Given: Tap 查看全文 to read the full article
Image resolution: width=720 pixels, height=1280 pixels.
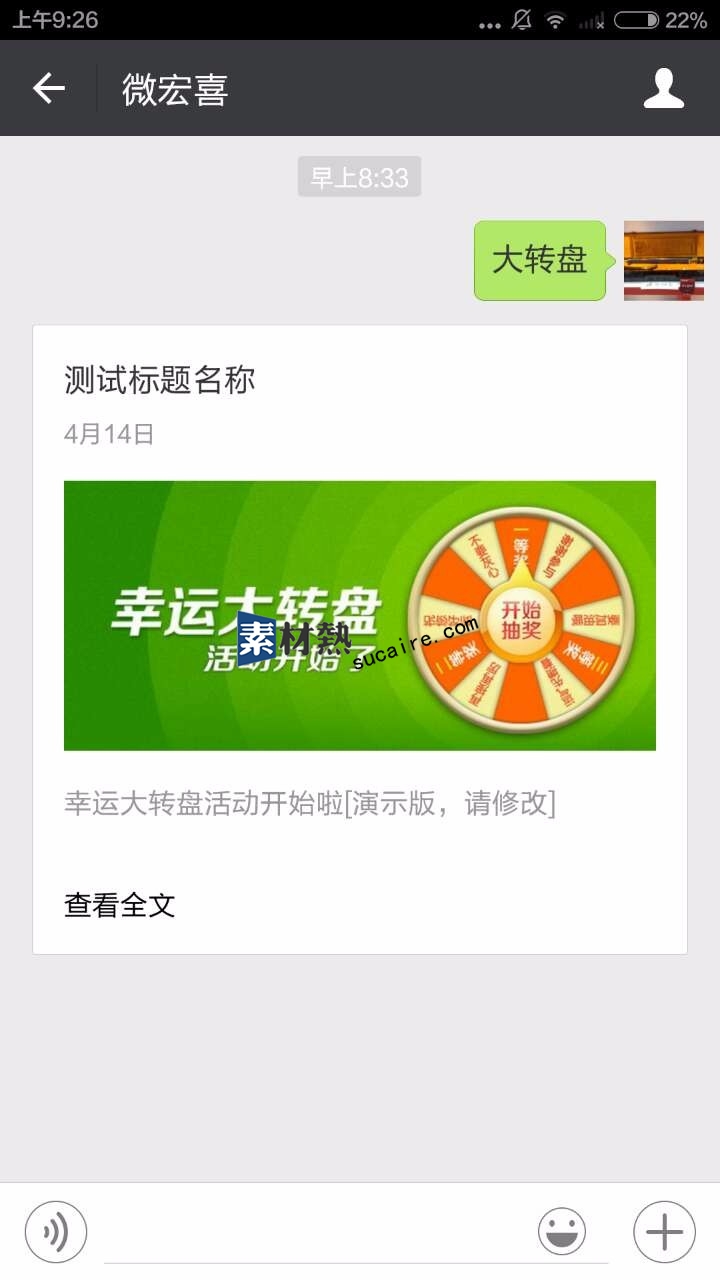Looking at the screenshot, I should (120, 905).
